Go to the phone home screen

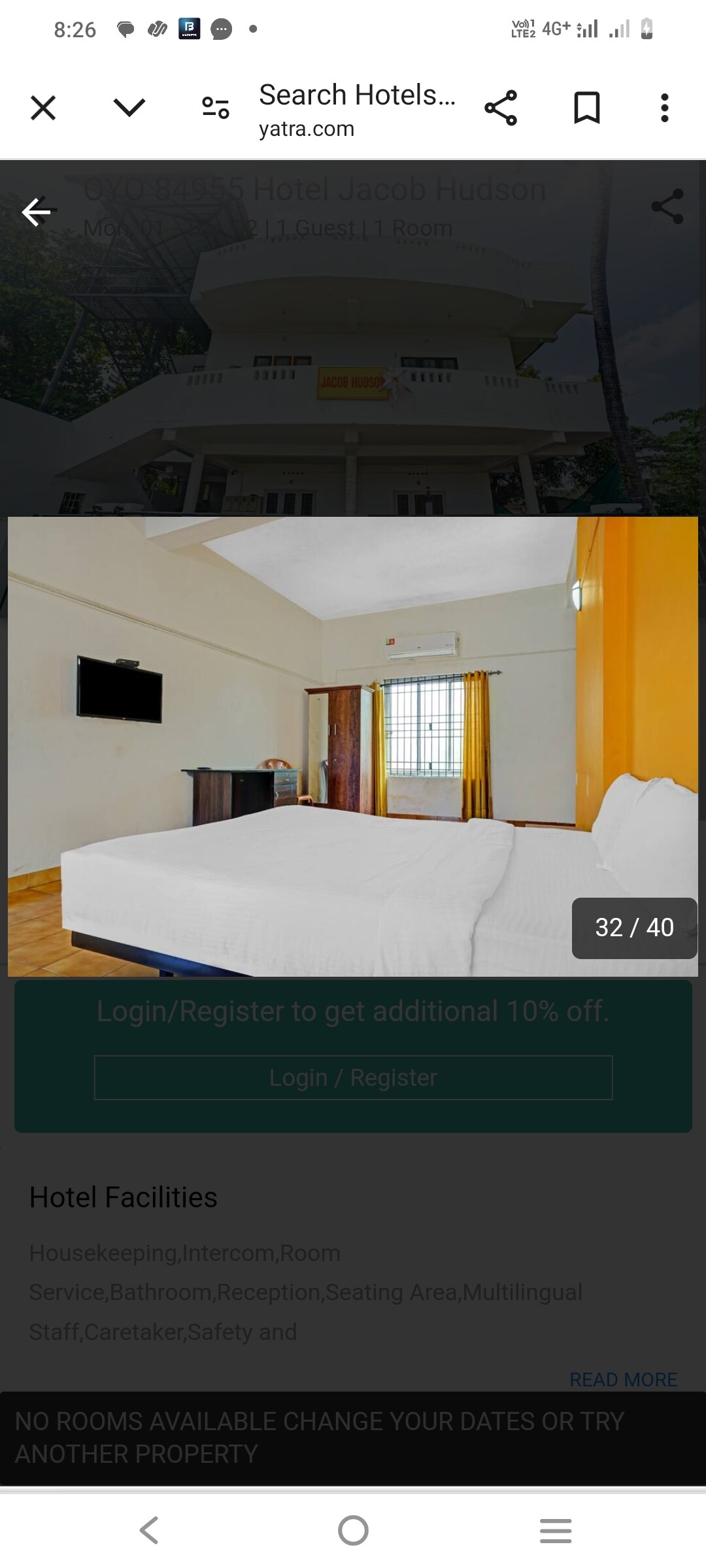353,1530
